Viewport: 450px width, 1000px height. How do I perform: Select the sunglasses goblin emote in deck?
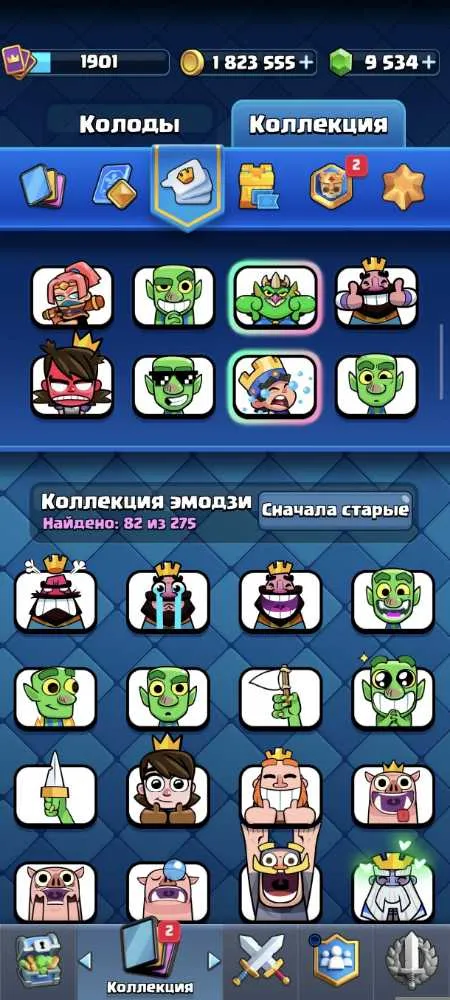click(174, 387)
